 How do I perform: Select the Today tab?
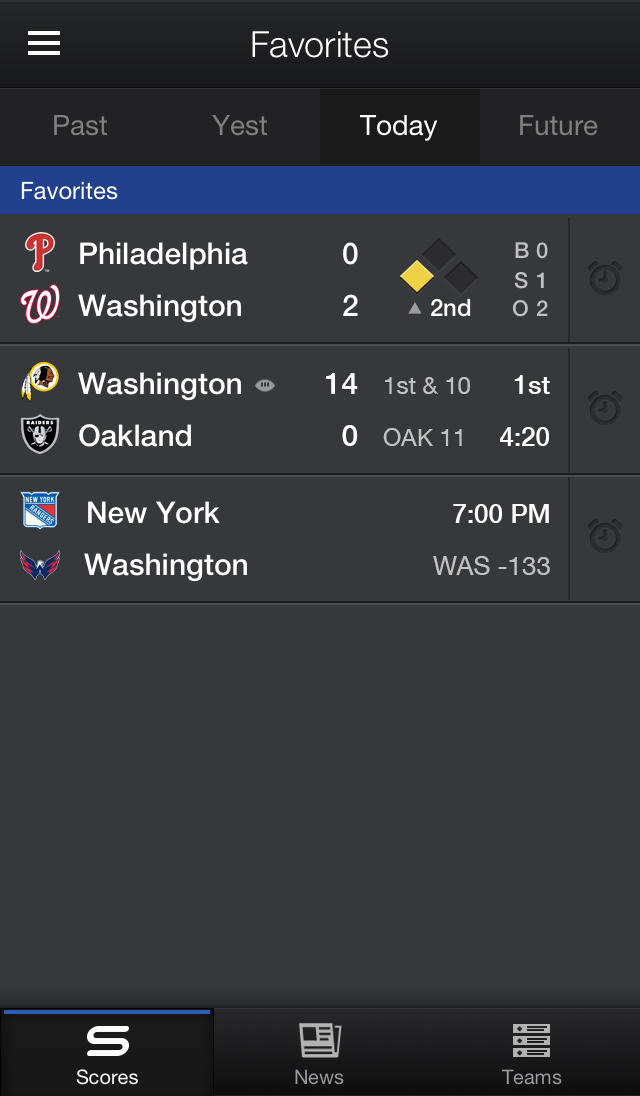[x=399, y=126]
